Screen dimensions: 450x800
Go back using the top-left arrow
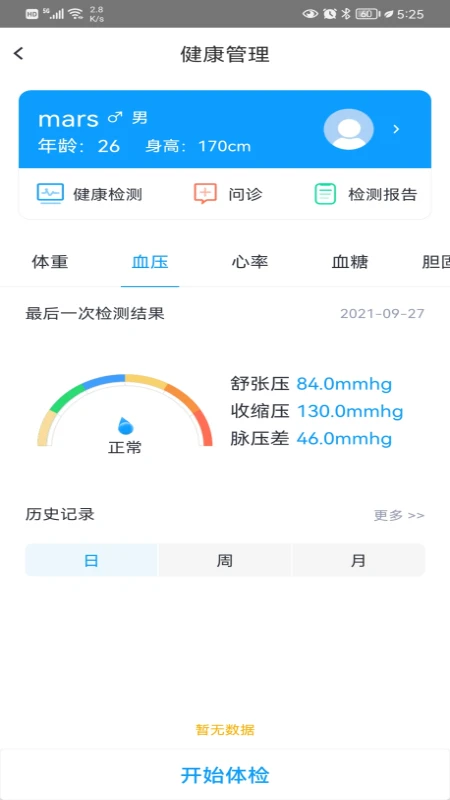point(19,53)
